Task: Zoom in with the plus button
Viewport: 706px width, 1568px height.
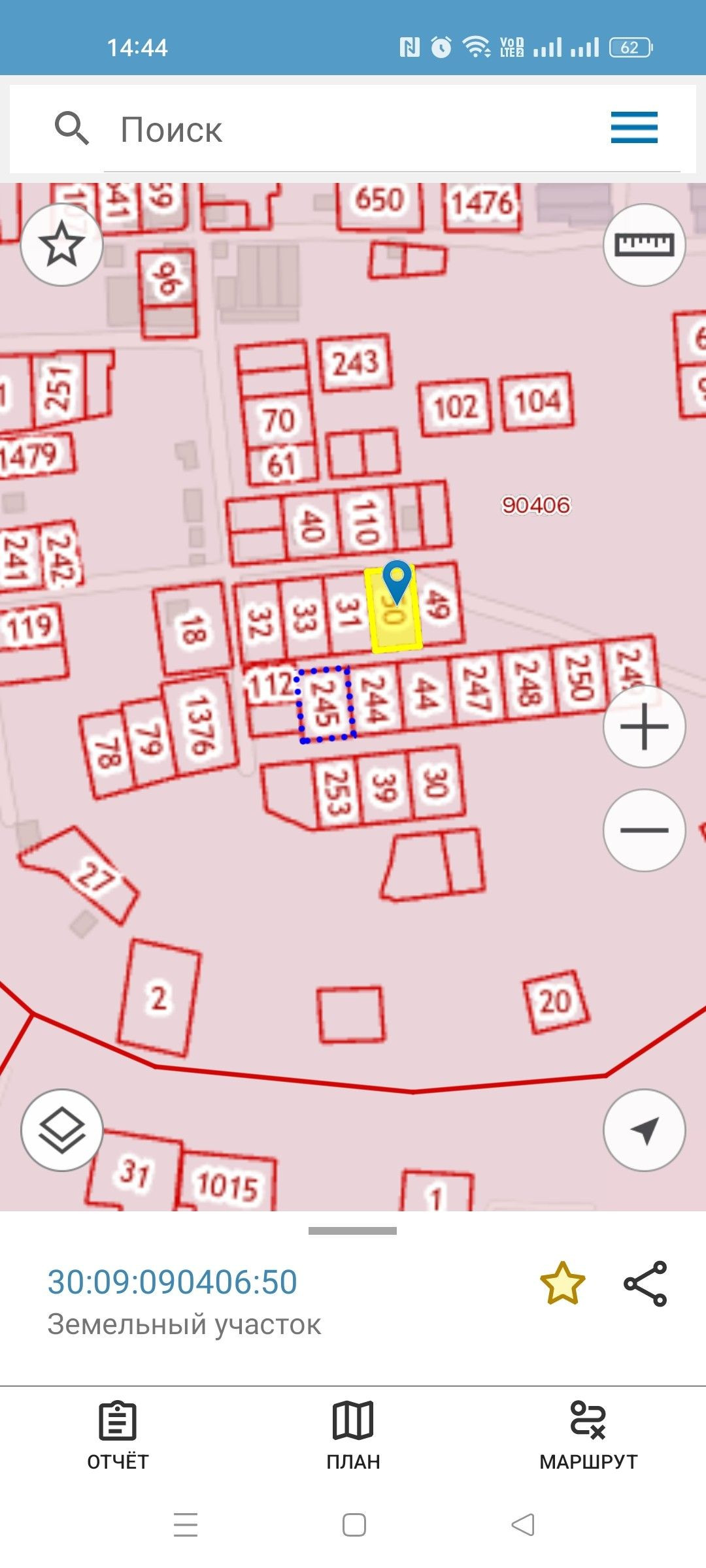Action: (x=644, y=727)
